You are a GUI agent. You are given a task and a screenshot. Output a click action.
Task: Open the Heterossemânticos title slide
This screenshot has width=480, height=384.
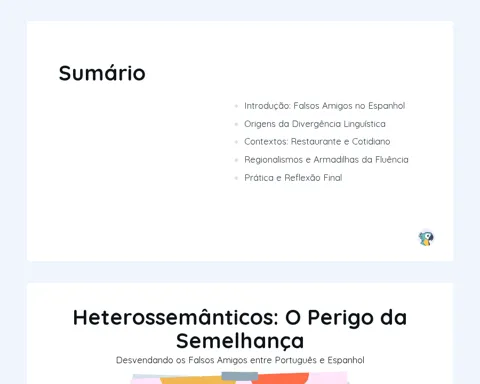coord(240,333)
